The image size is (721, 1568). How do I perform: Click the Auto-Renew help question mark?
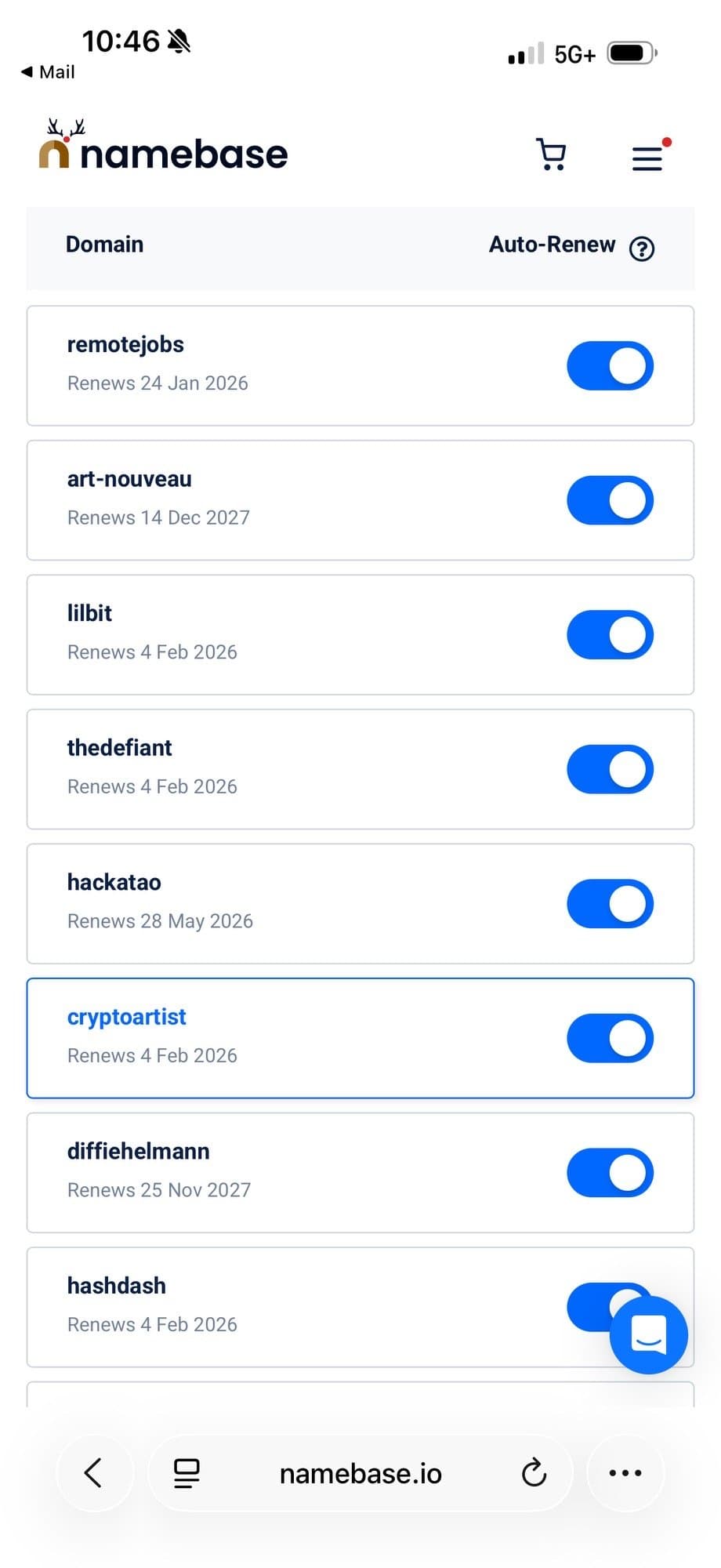point(641,249)
